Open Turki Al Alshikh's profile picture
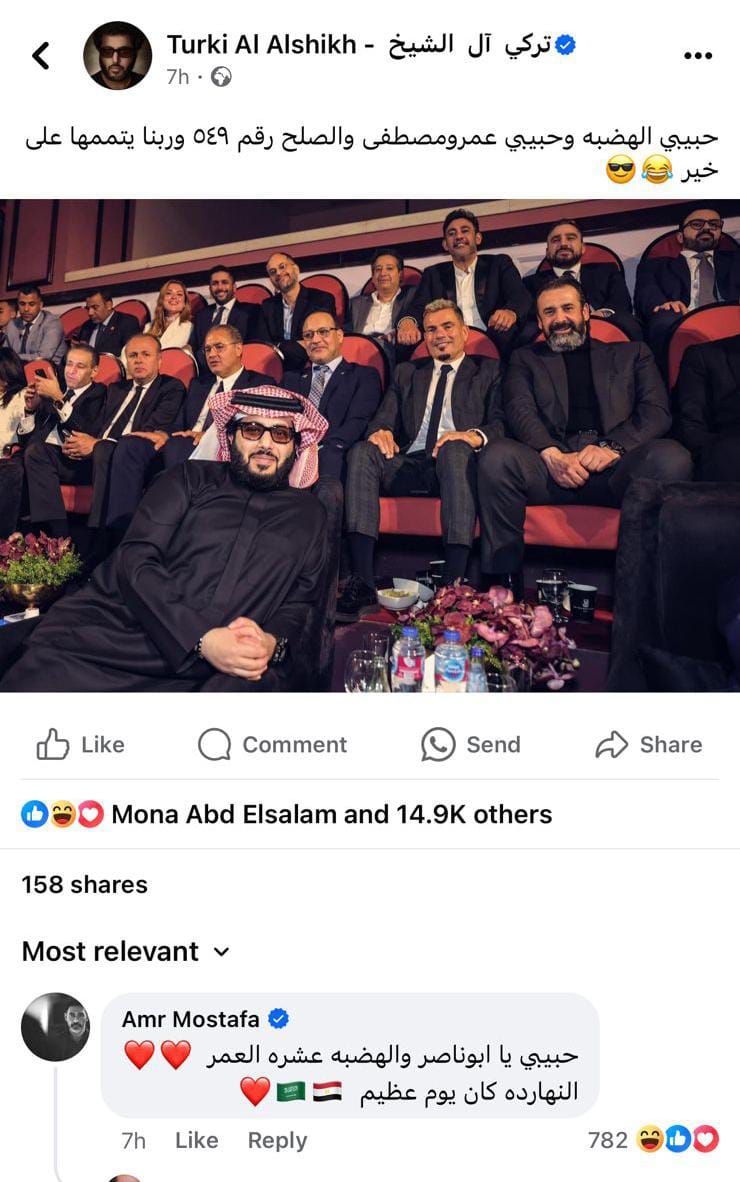Viewport: 740px width, 1182px height. coord(117,56)
